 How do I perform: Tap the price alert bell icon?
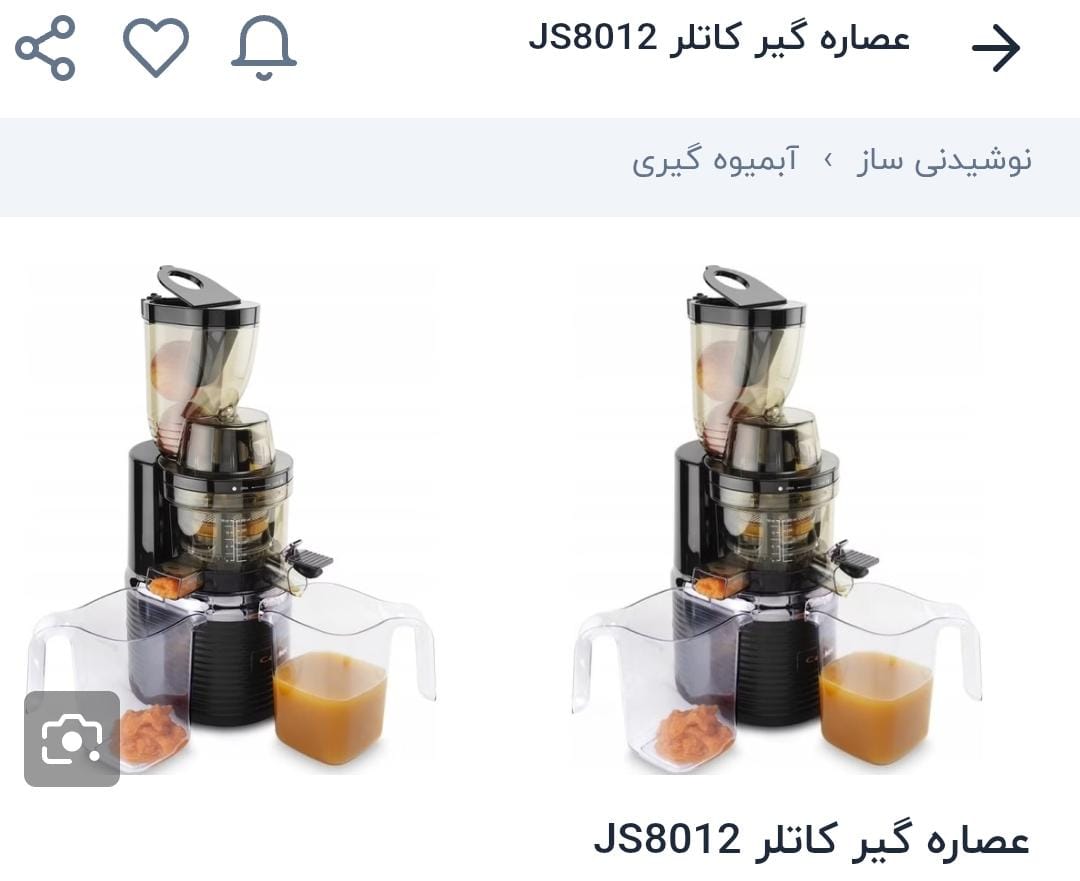point(264,48)
